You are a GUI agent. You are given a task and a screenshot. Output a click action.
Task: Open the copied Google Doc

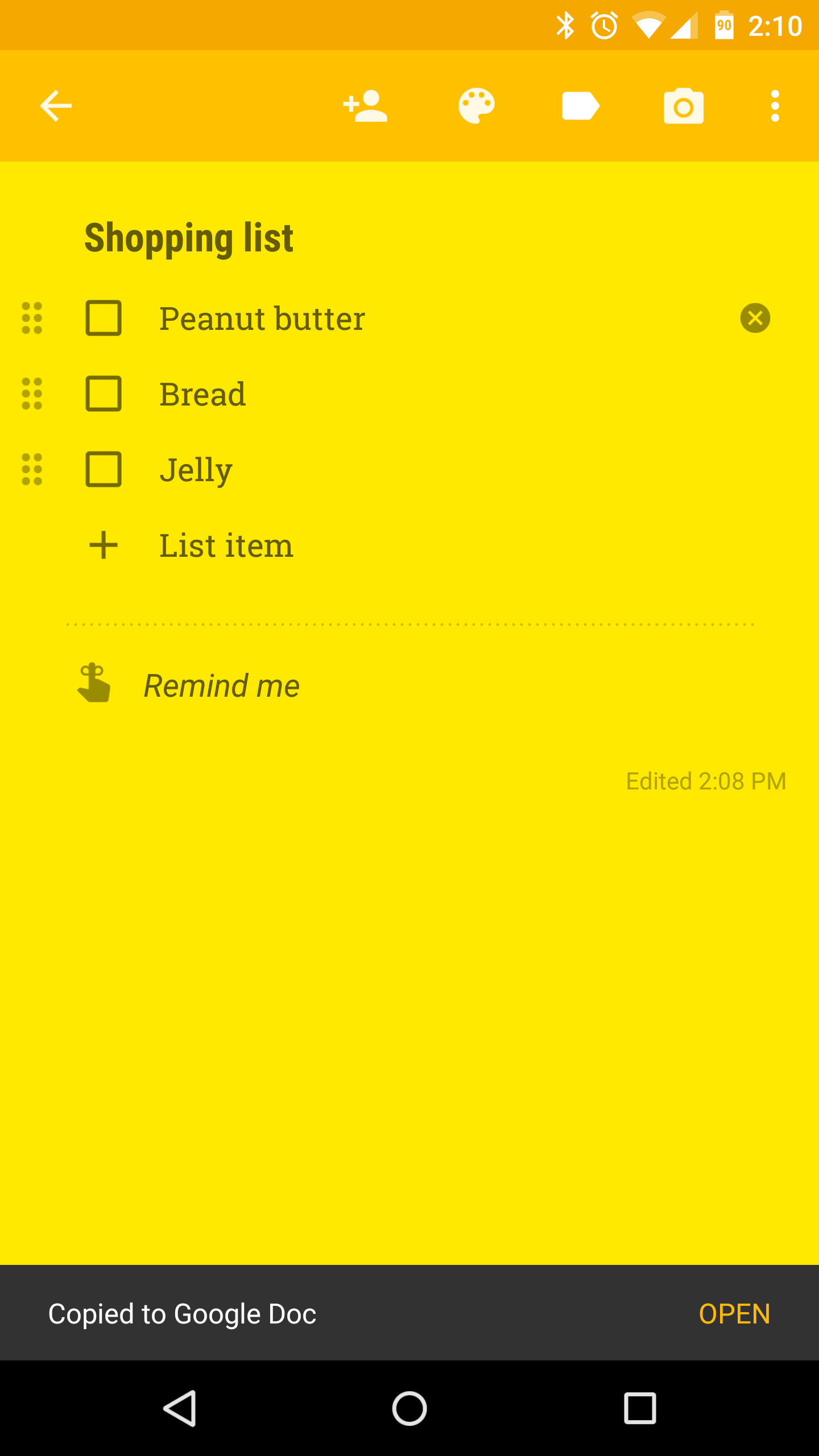(x=734, y=1314)
